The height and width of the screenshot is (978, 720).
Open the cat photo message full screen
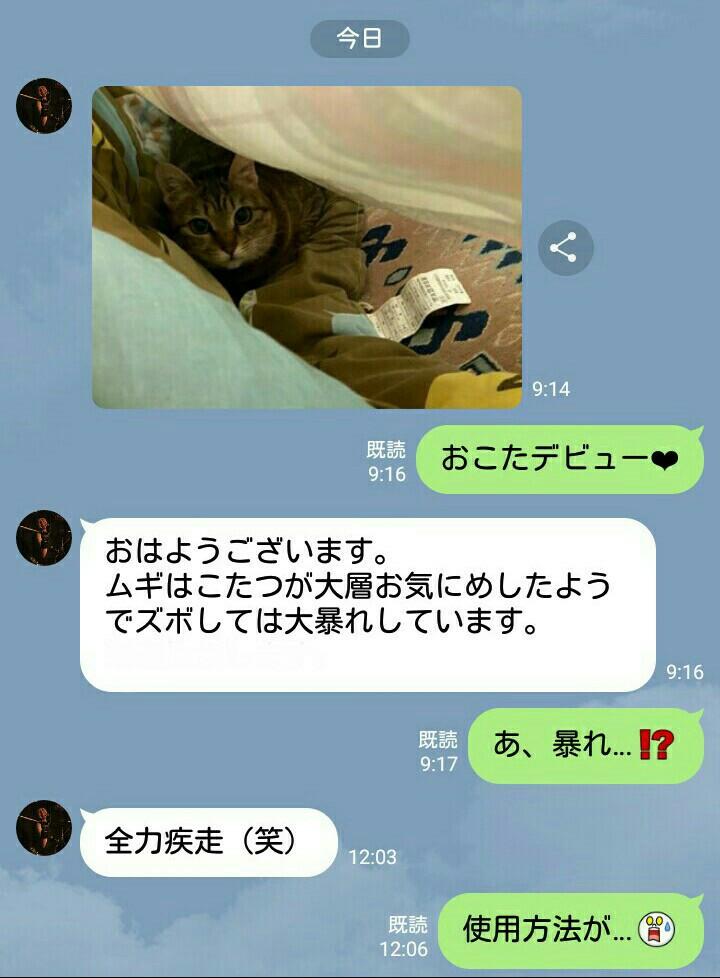point(306,247)
